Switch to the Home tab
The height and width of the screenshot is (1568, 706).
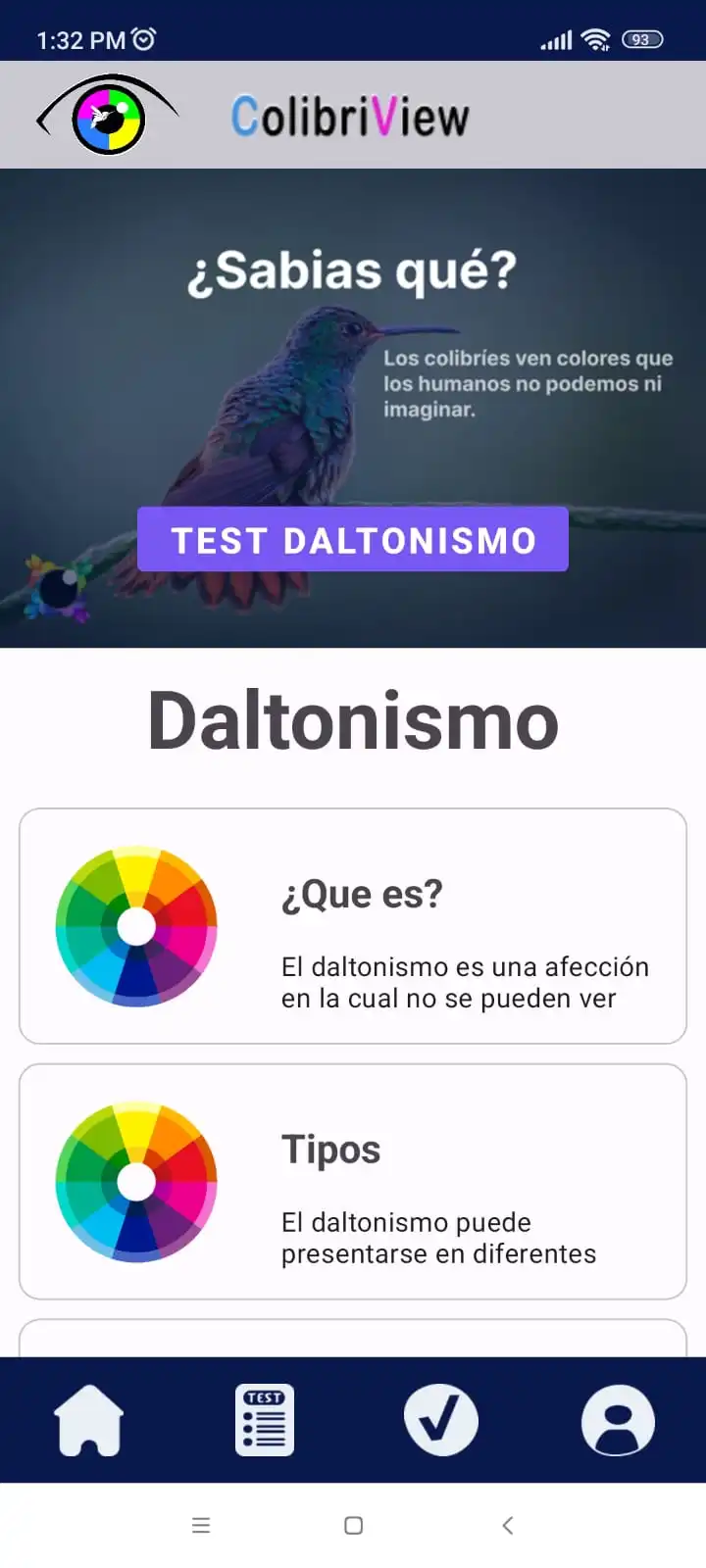tap(88, 1420)
